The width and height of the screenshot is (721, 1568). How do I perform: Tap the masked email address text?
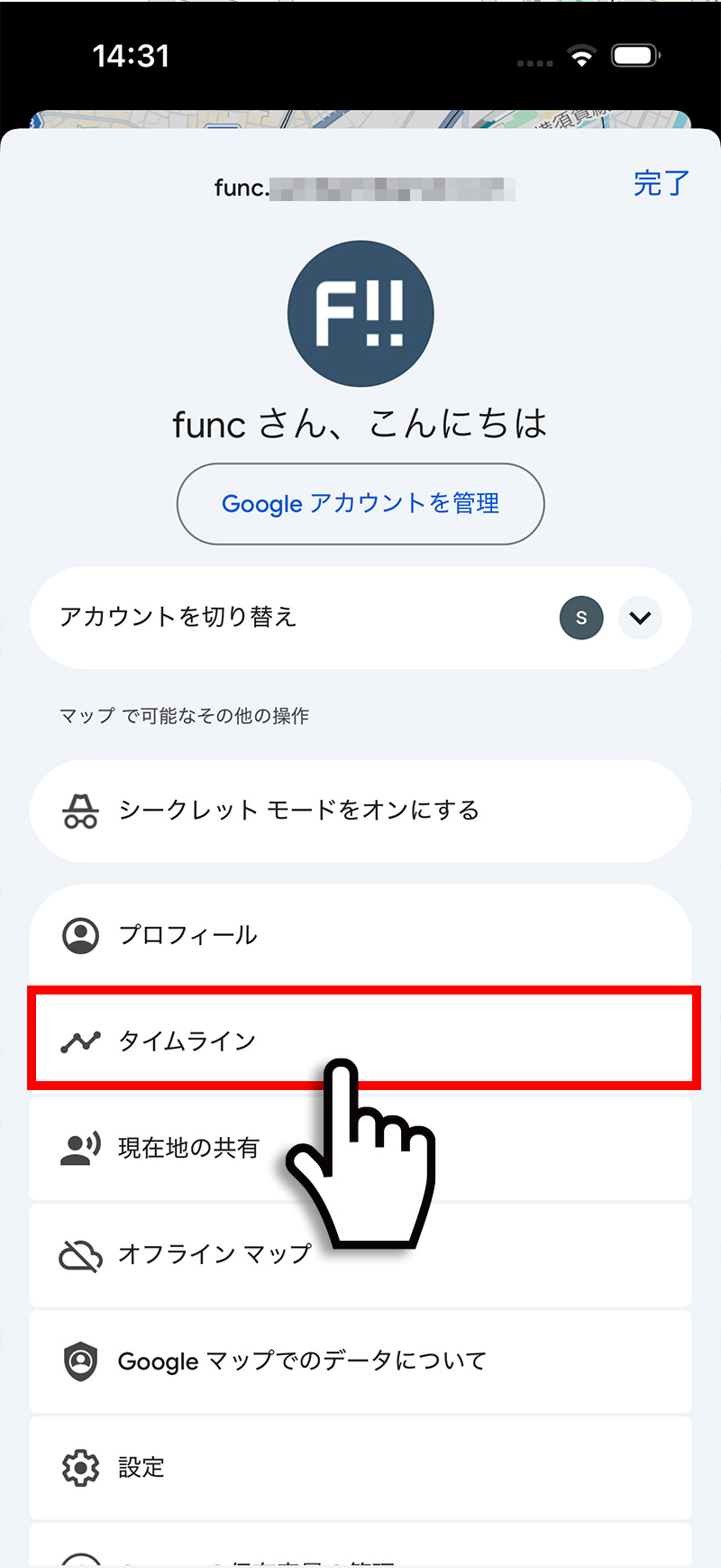coord(360,187)
